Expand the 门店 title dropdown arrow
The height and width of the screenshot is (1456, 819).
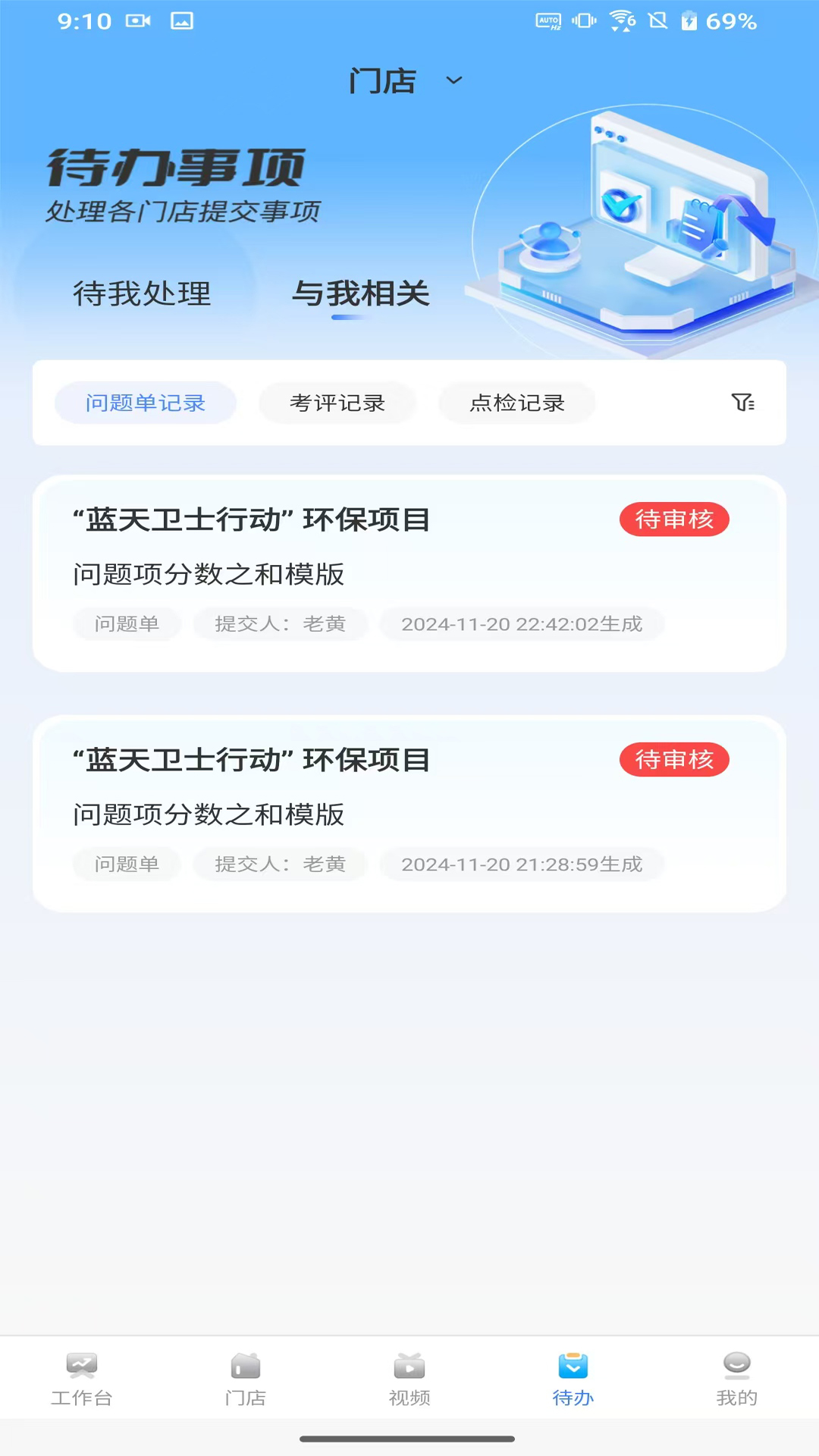point(453,82)
